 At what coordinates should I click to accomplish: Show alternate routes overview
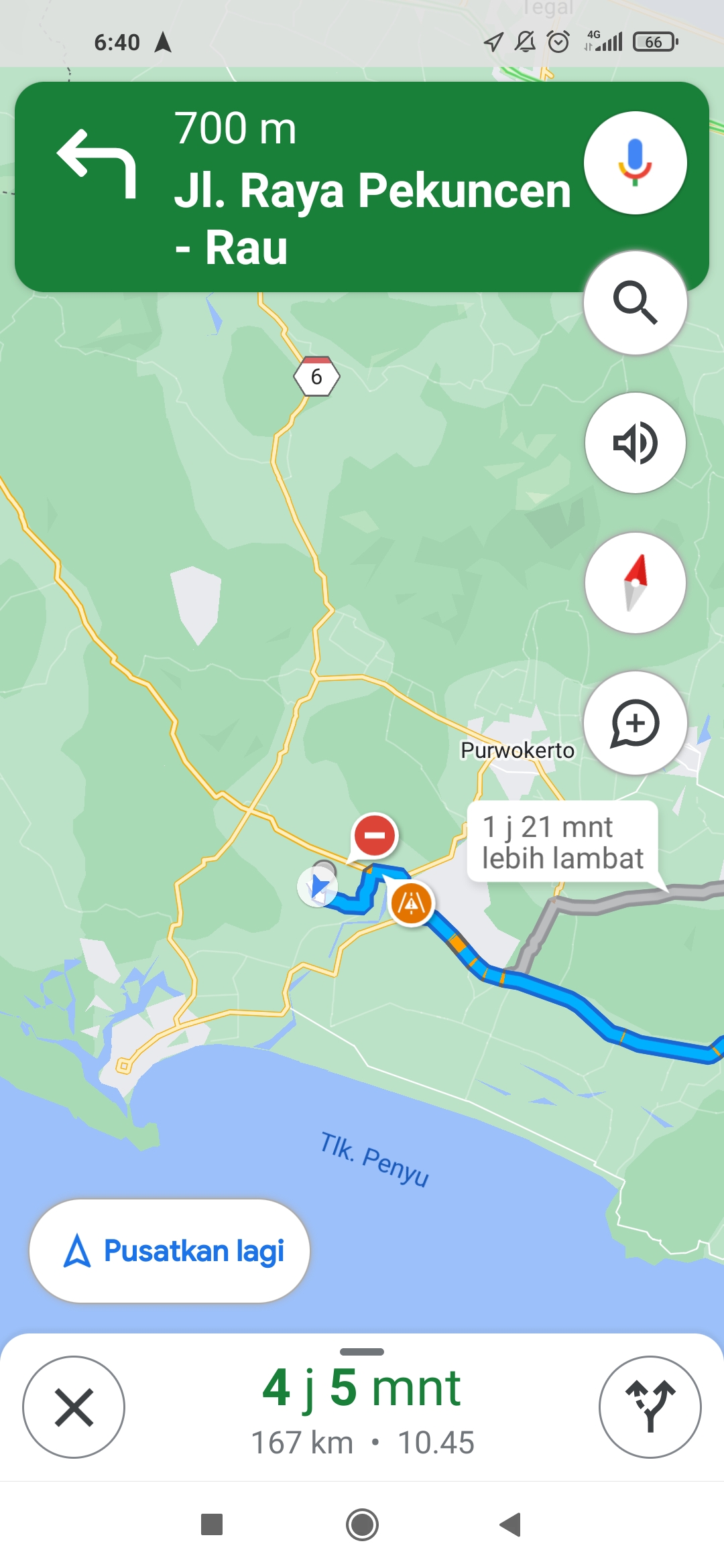tap(650, 1407)
